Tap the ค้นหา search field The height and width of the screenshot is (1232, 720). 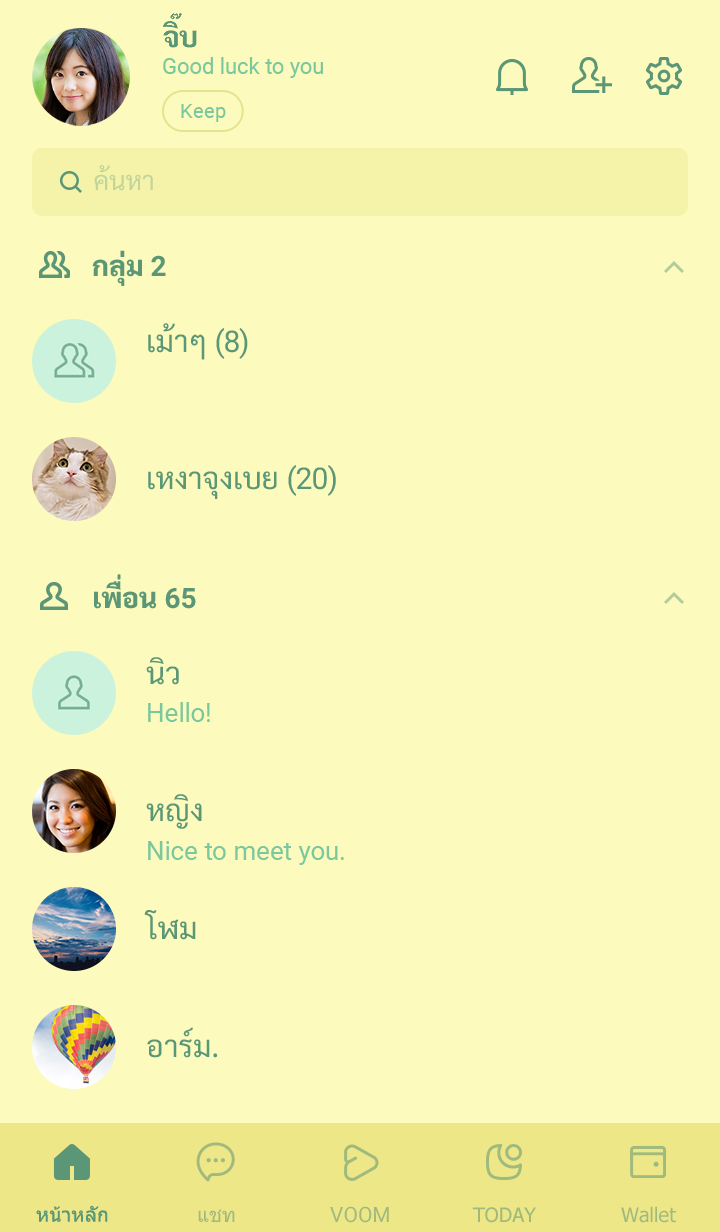pyautogui.click(x=360, y=182)
